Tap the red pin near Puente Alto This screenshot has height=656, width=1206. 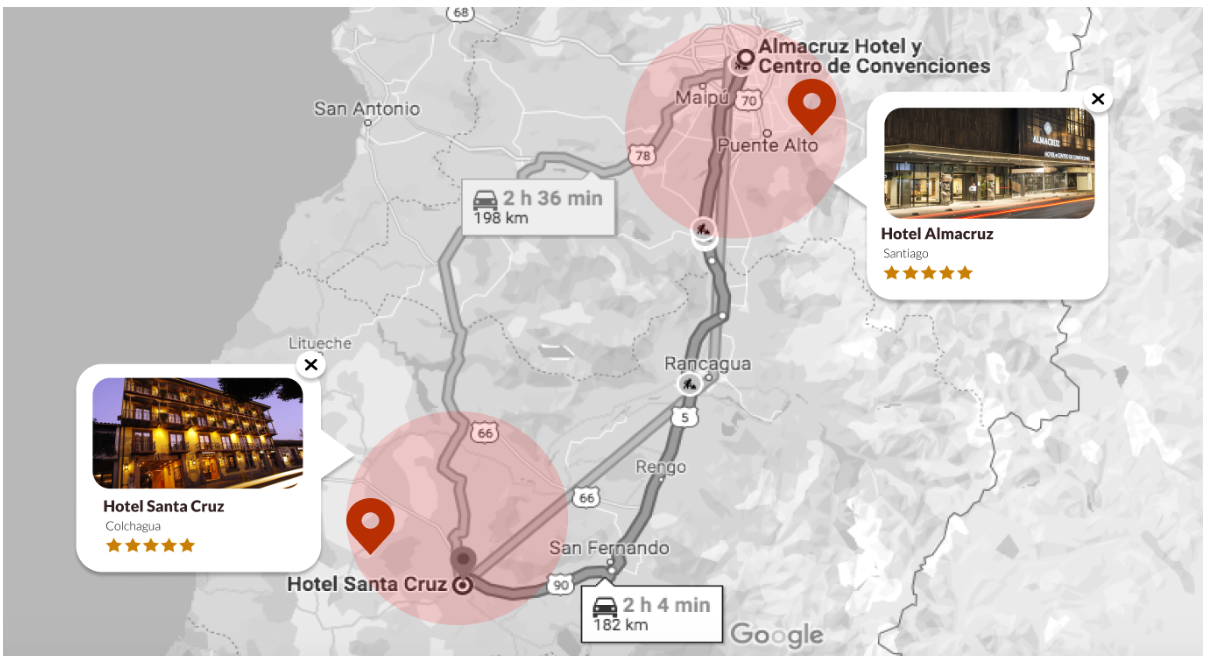tap(811, 106)
